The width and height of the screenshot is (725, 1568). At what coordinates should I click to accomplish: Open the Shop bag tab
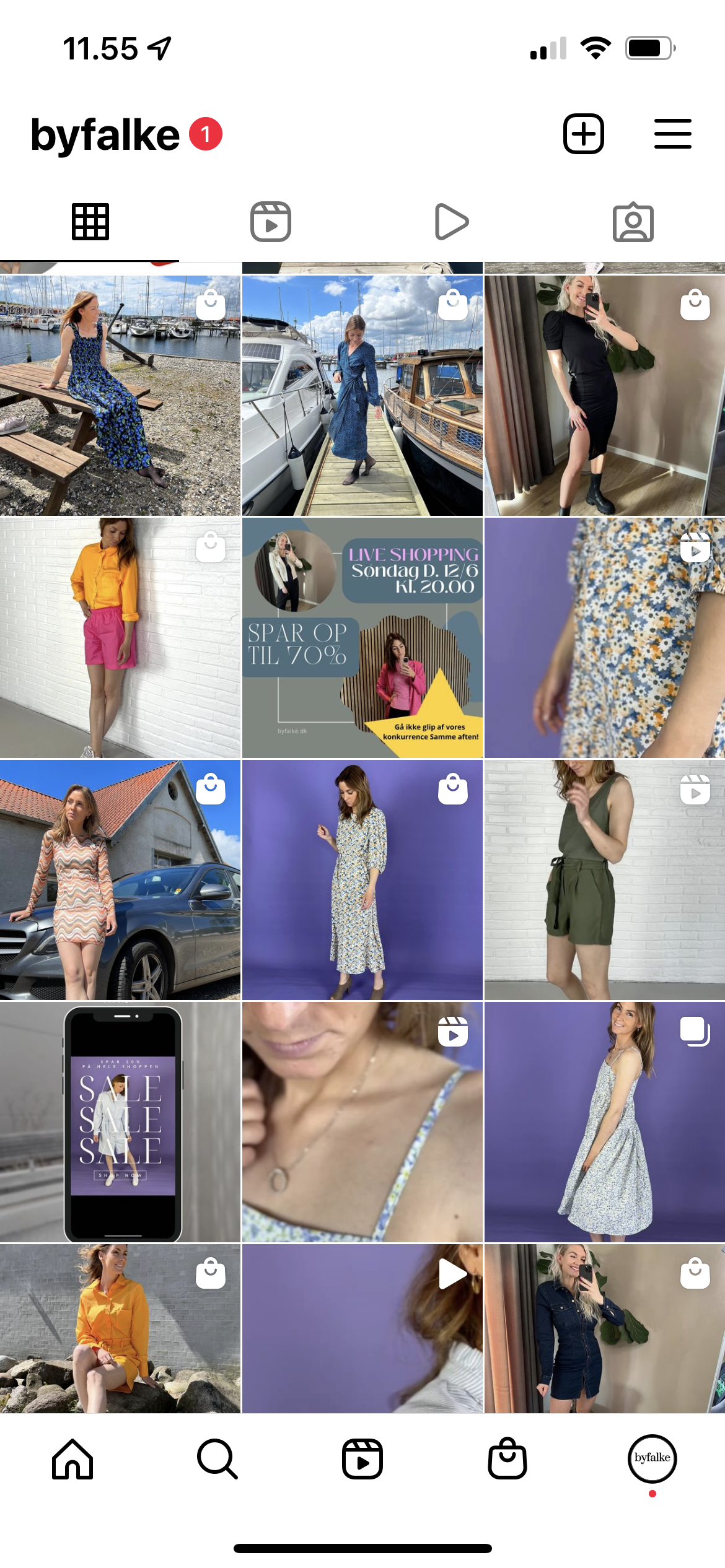point(507,1459)
